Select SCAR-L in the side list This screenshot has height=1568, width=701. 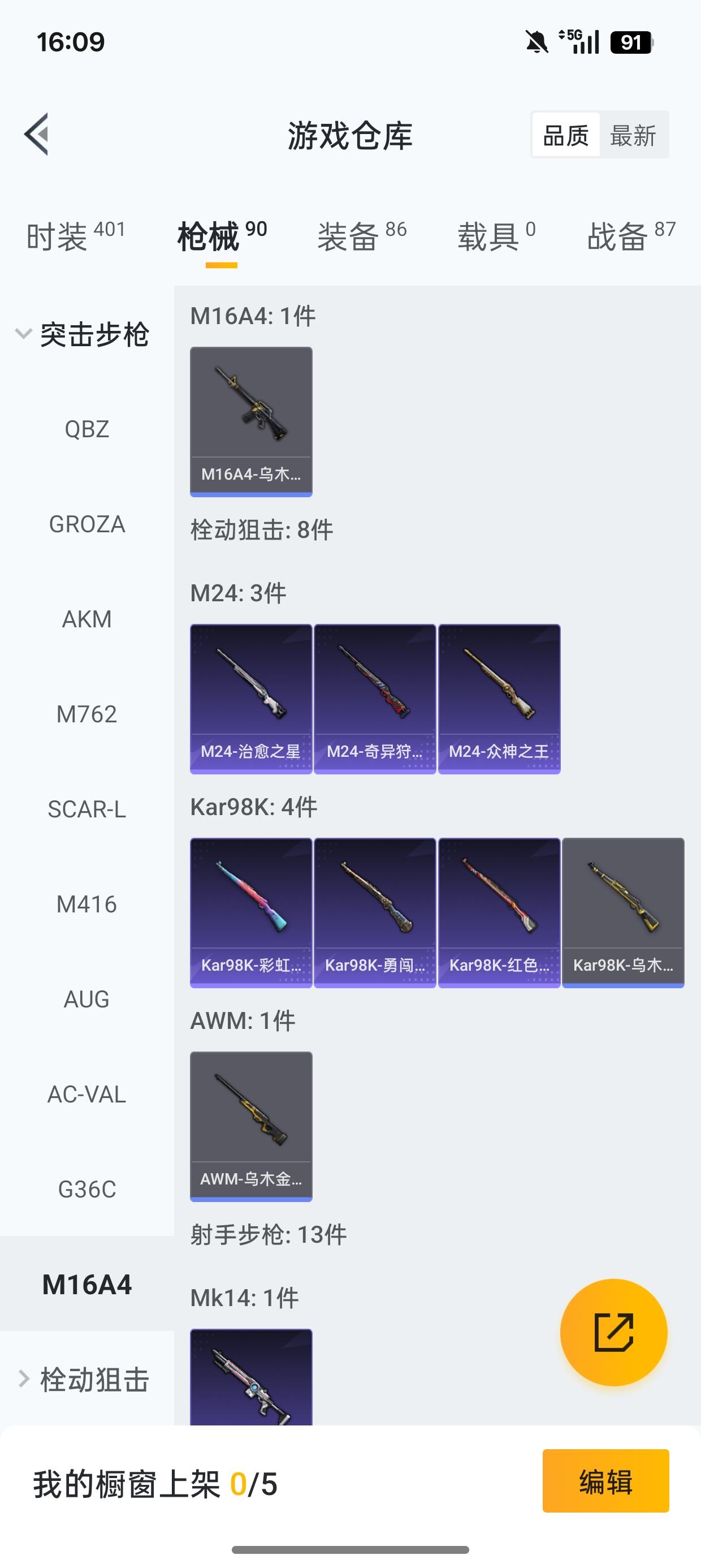pos(87,809)
